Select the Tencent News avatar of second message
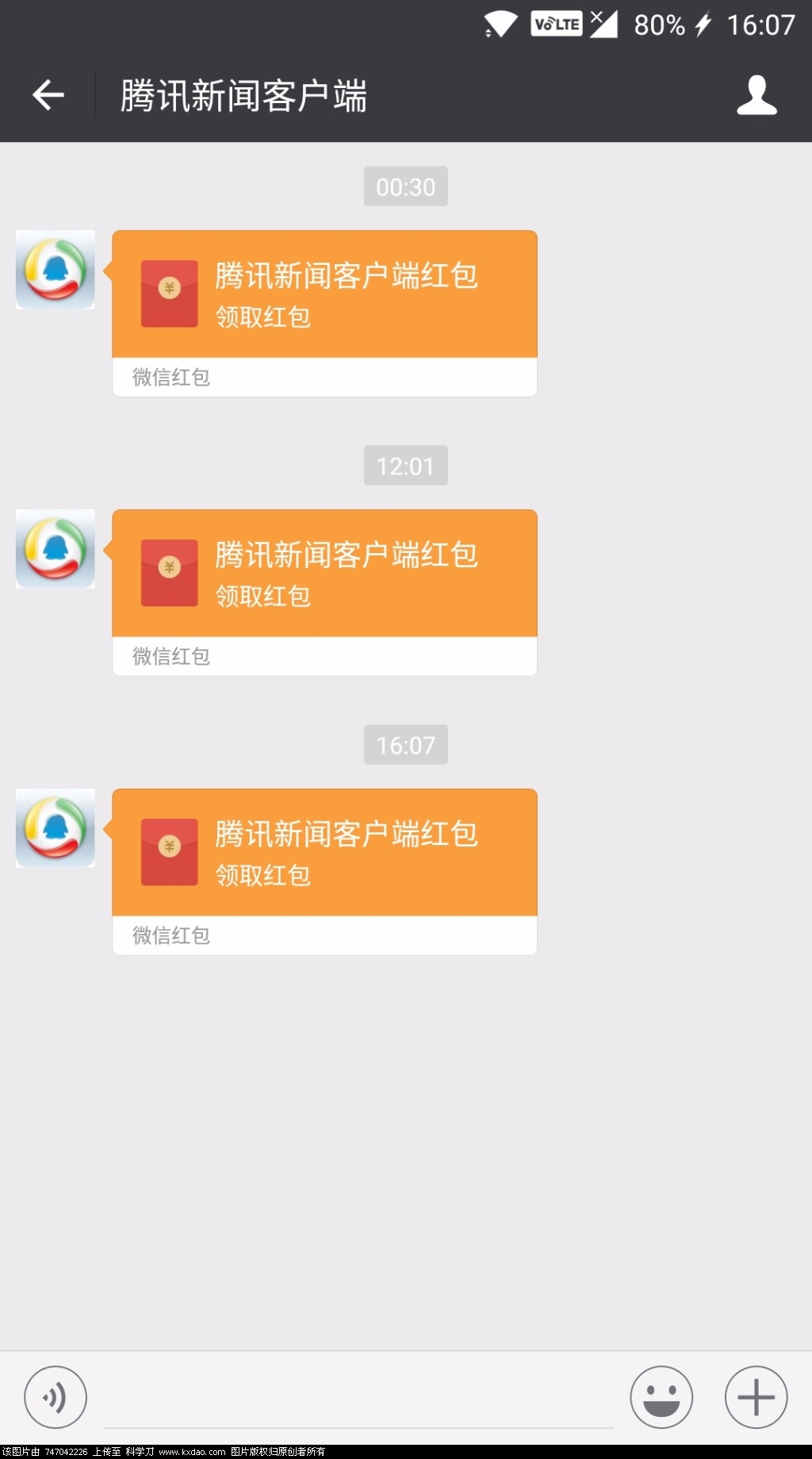Screen dimensions: 812x1459 tap(54, 549)
